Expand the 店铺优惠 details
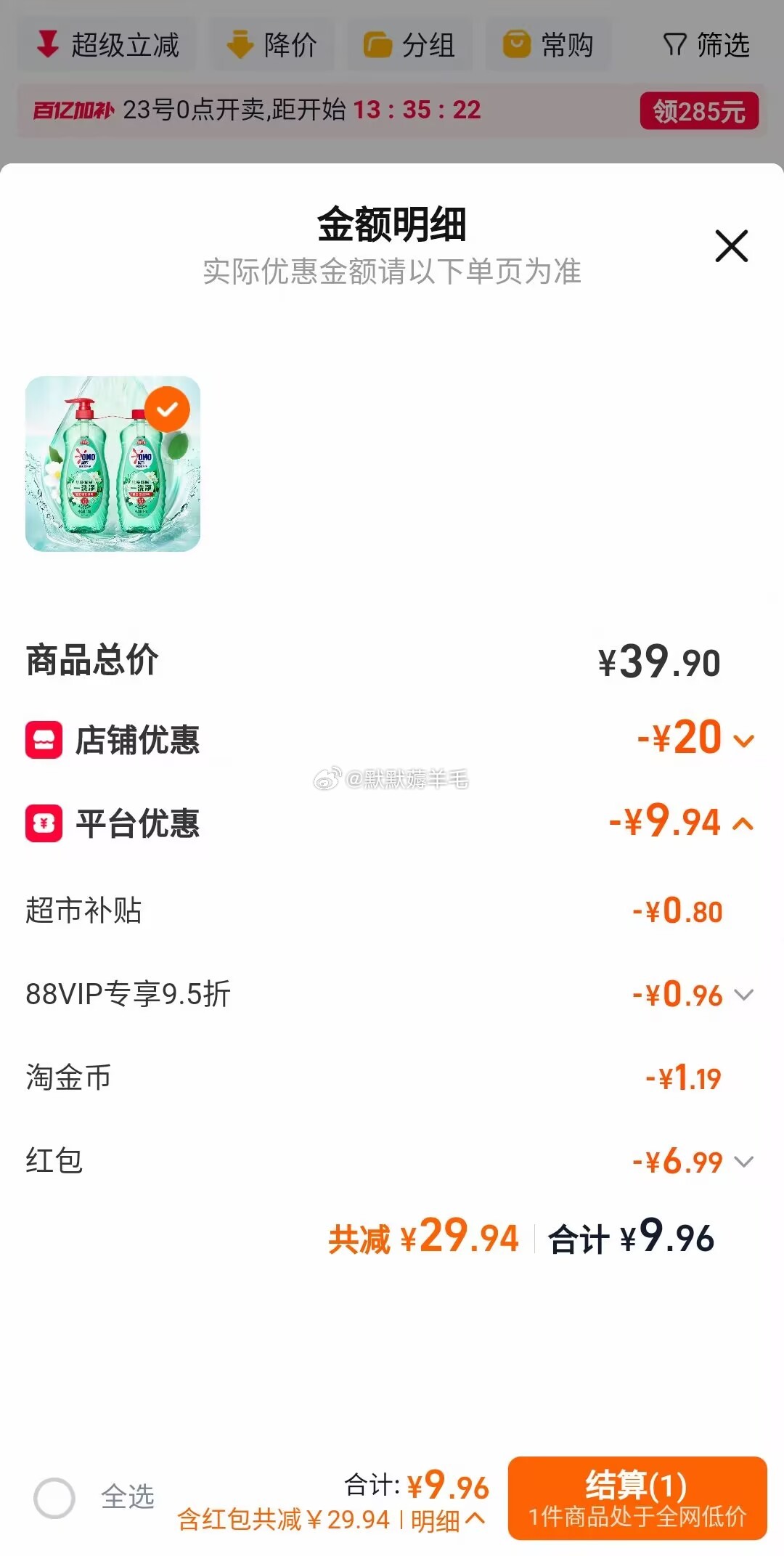This screenshot has height=1556, width=784. point(743,741)
